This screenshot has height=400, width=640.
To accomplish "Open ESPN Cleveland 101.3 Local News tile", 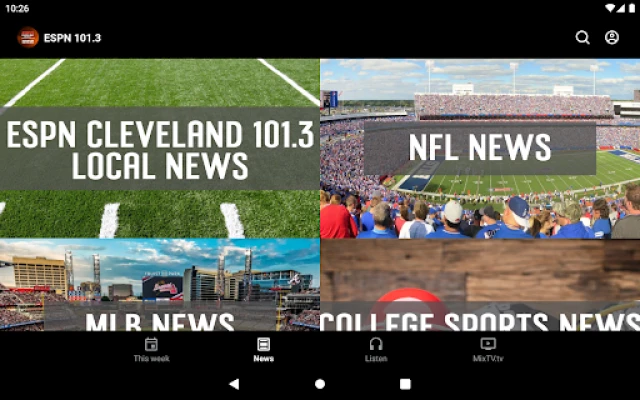I will point(160,148).
